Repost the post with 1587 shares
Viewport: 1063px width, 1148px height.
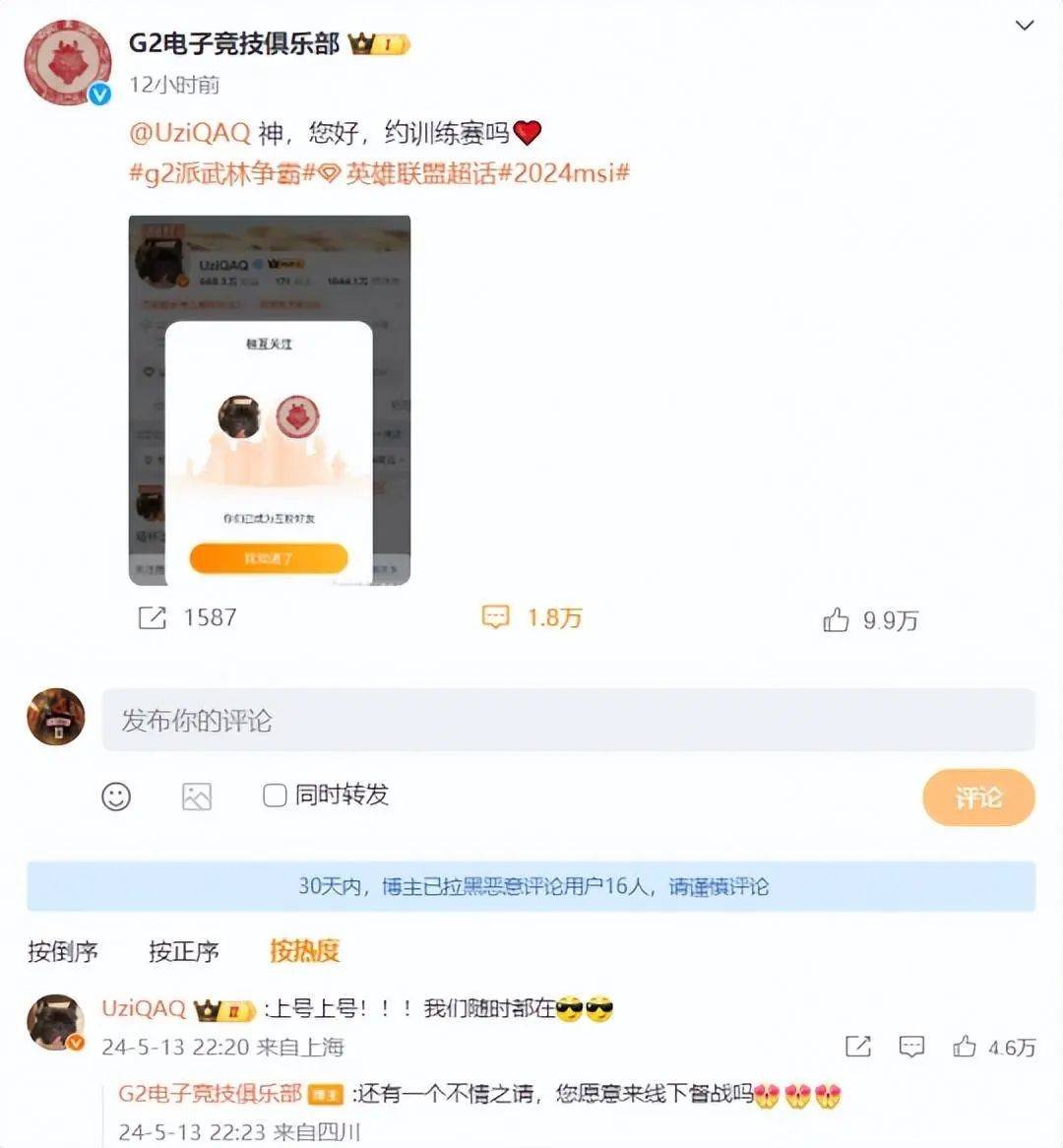(153, 617)
